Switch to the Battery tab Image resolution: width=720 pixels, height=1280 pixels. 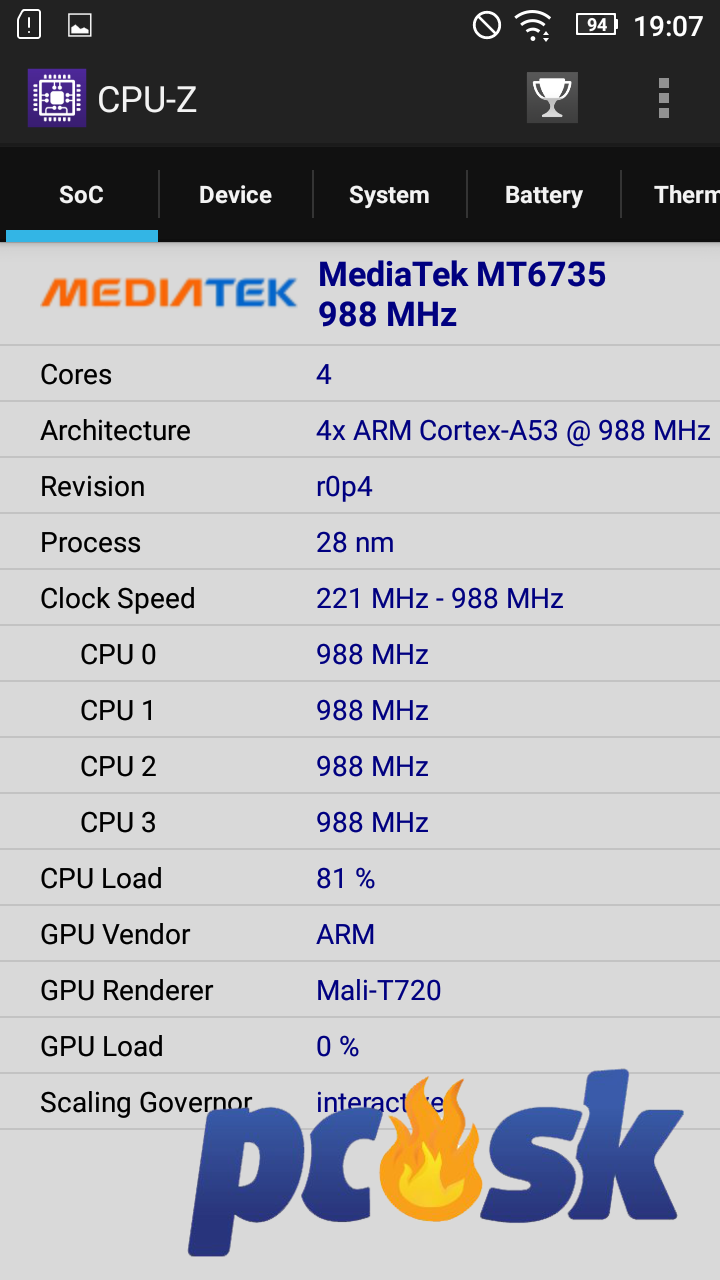coord(543,195)
